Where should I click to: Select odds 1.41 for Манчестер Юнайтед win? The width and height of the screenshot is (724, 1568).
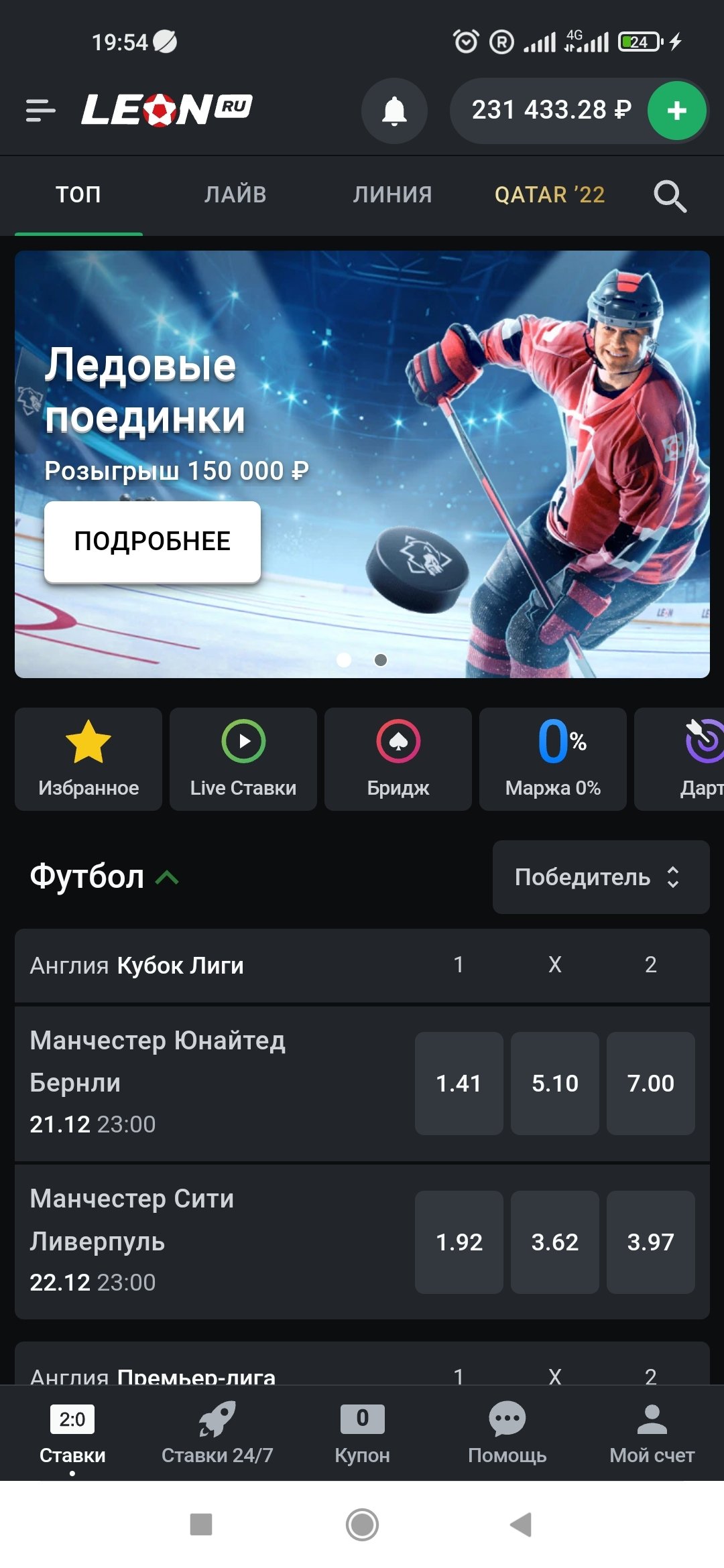pos(459,1084)
